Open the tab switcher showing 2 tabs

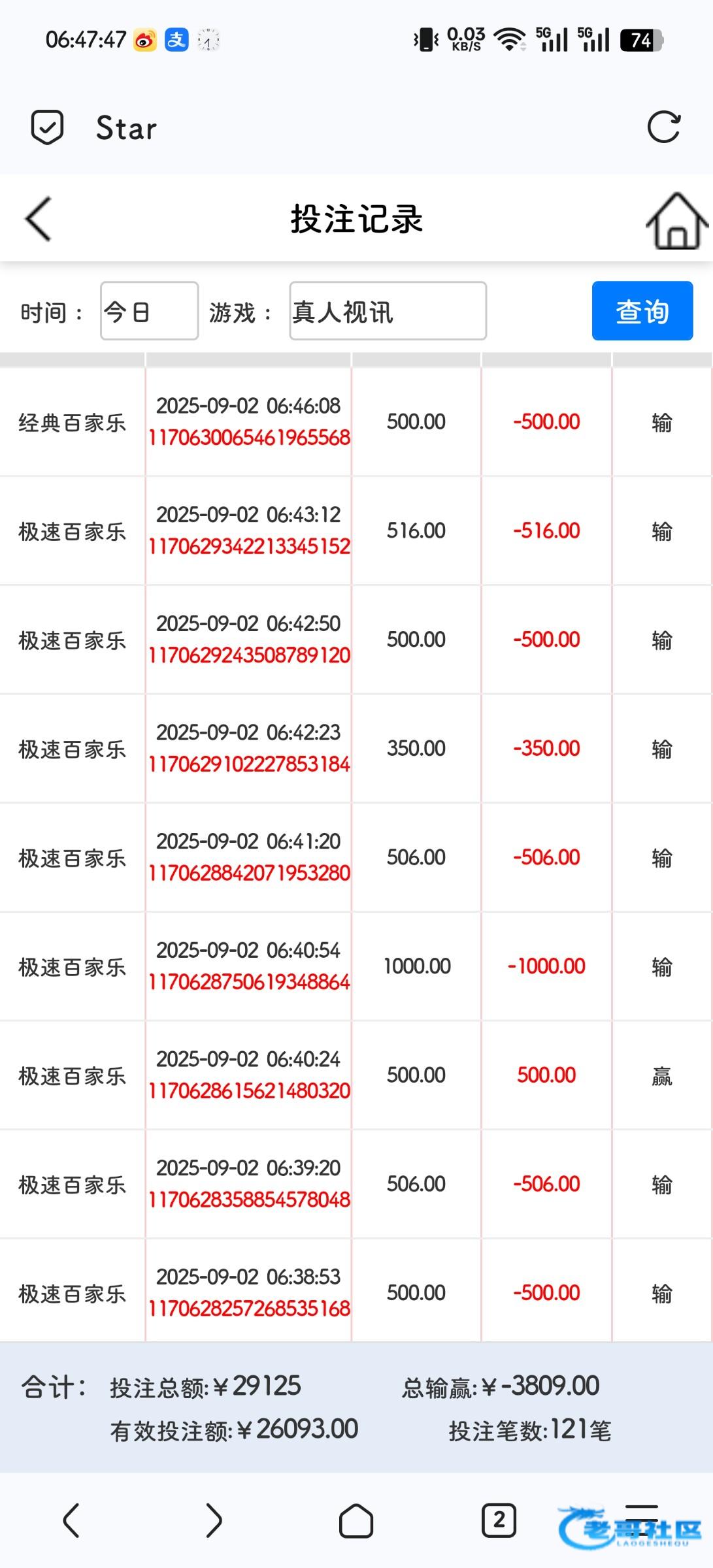point(499,1521)
